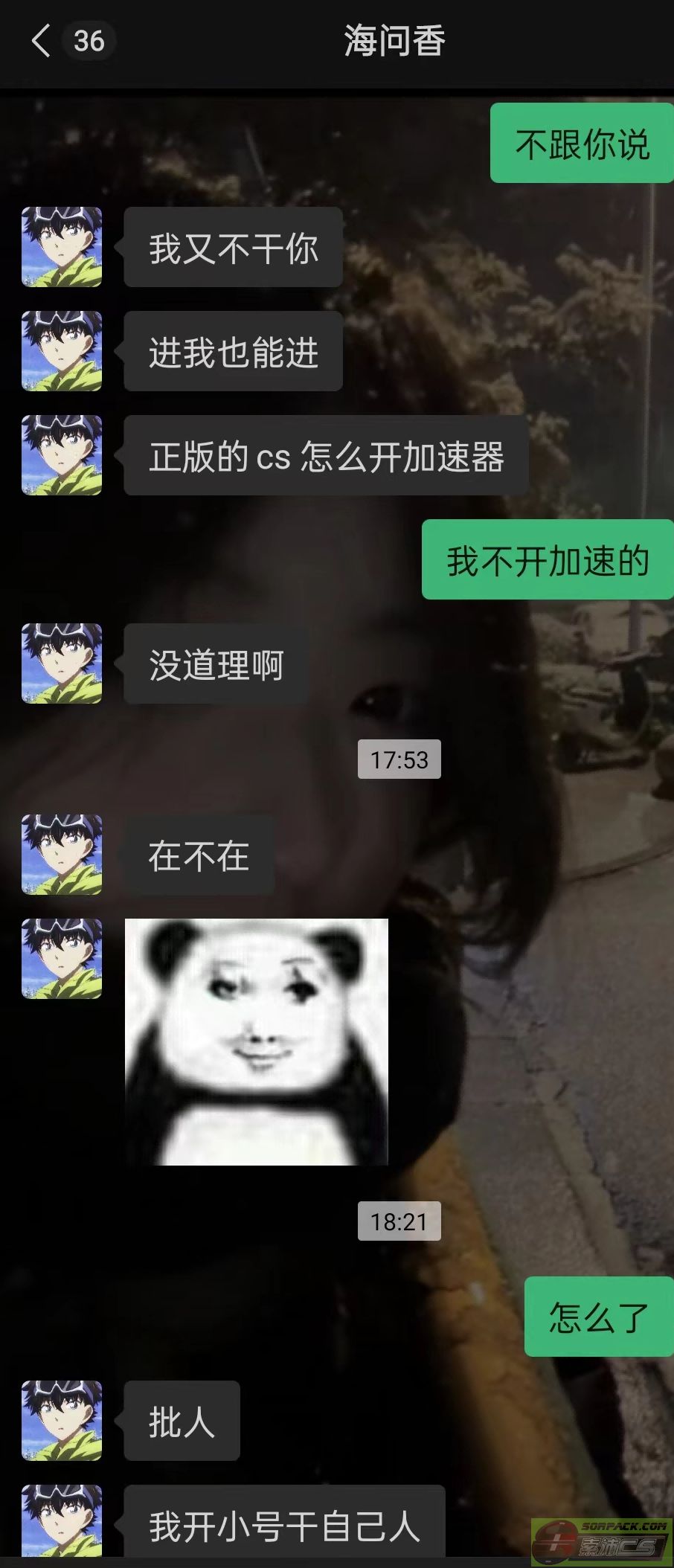Viewport: 674px width, 1568px height.
Task: Tap the avatar beside "我又不干你"
Action: (62, 247)
